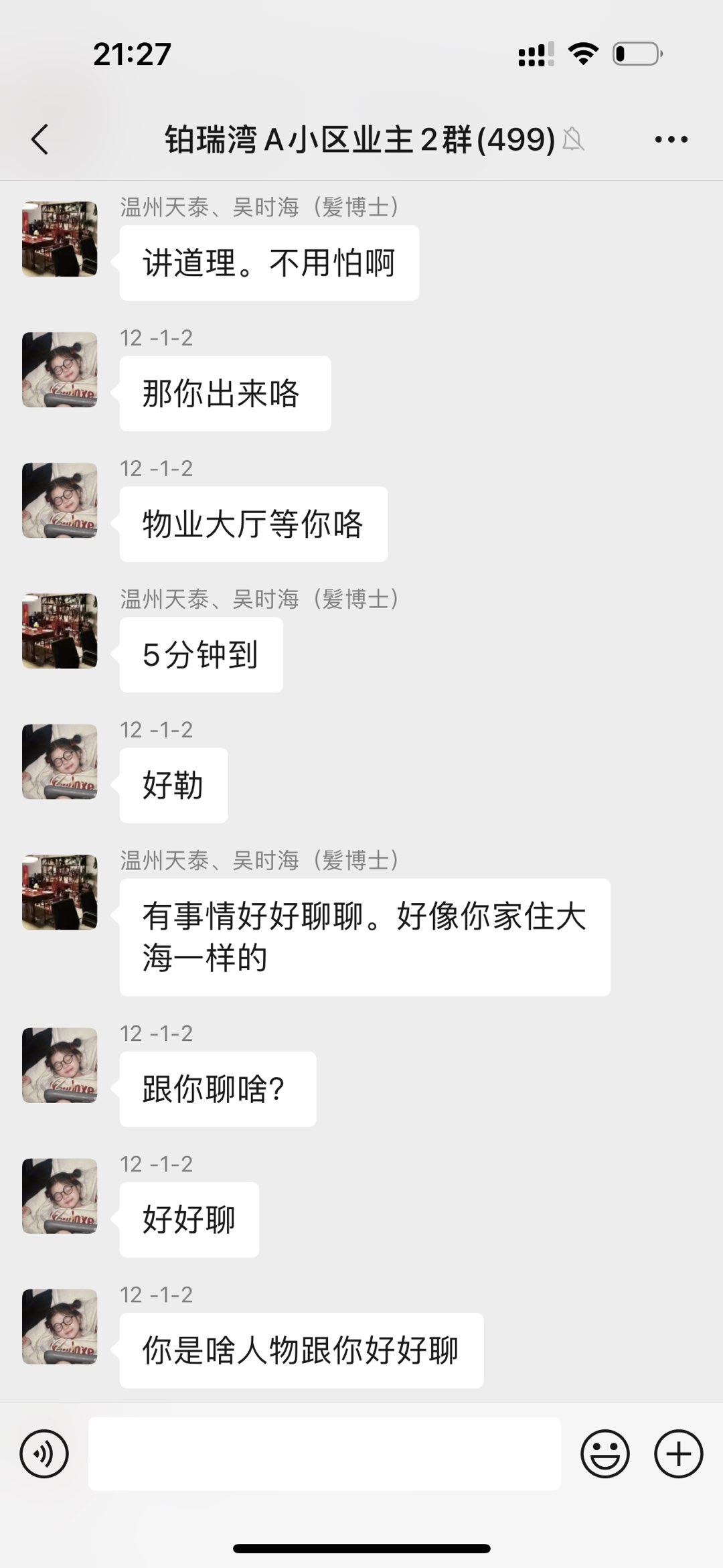This screenshot has width=723, height=1568.
Task: Open avatar of sender of 讲道理。不用怕啊
Action: 60,239
